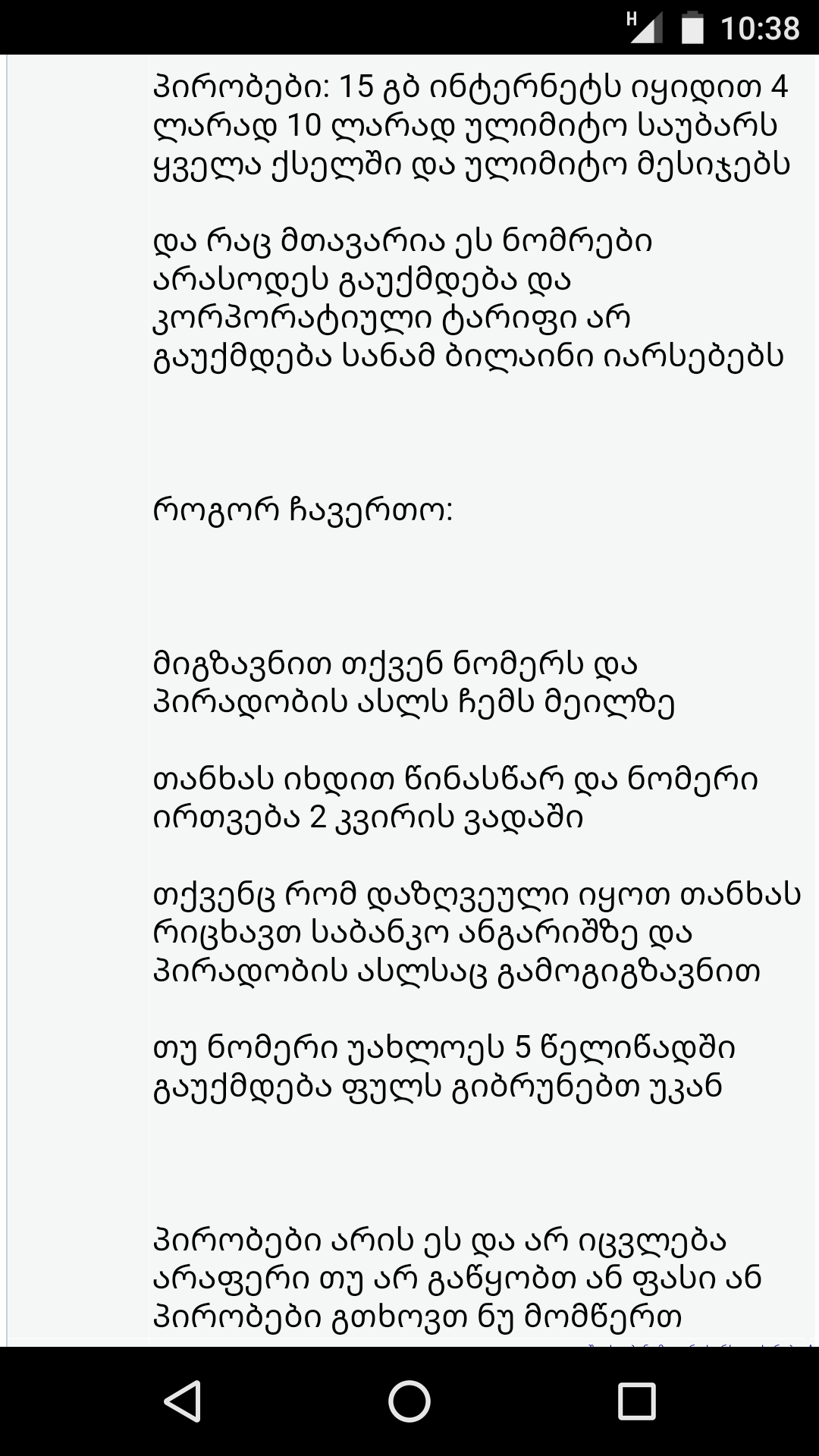Tap the Back navigation icon
Screen dimensions: 819x1456
pyautogui.click(x=184, y=1400)
